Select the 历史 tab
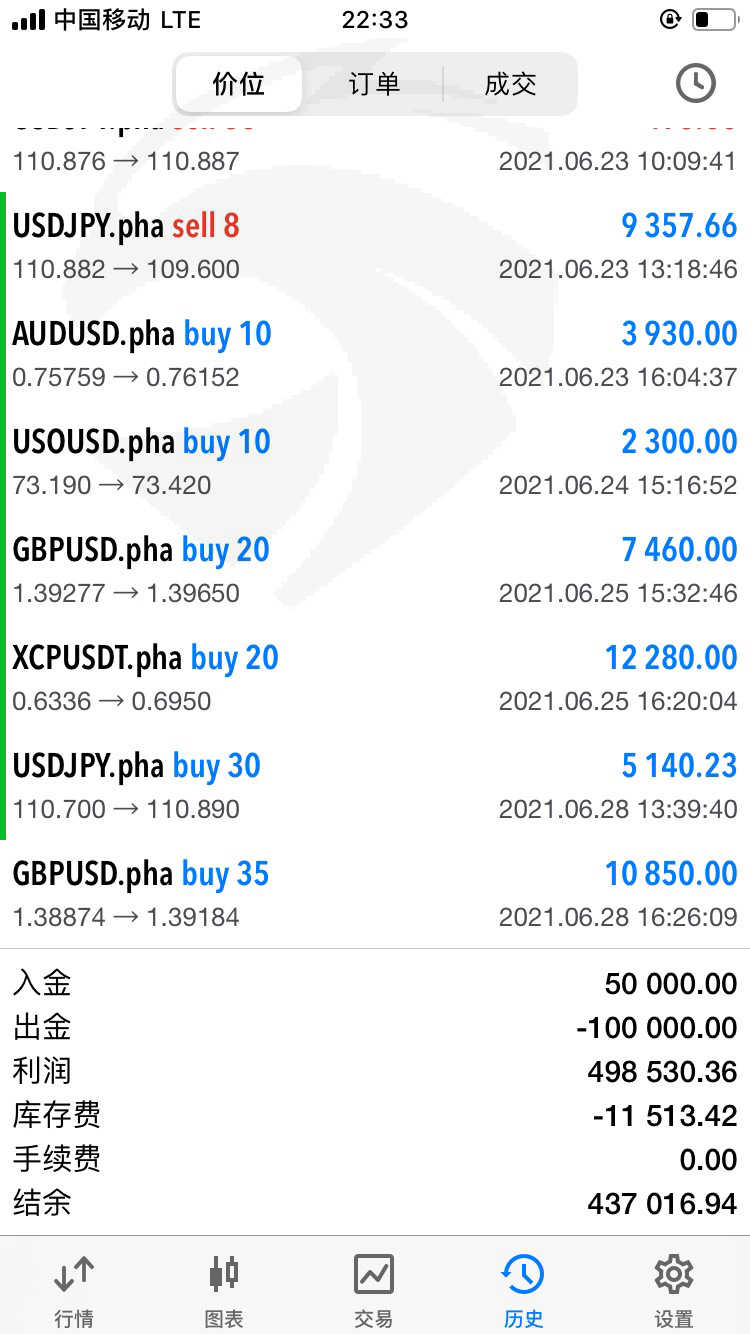This screenshot has height=1334, width=750. [x=523, y=1290]
